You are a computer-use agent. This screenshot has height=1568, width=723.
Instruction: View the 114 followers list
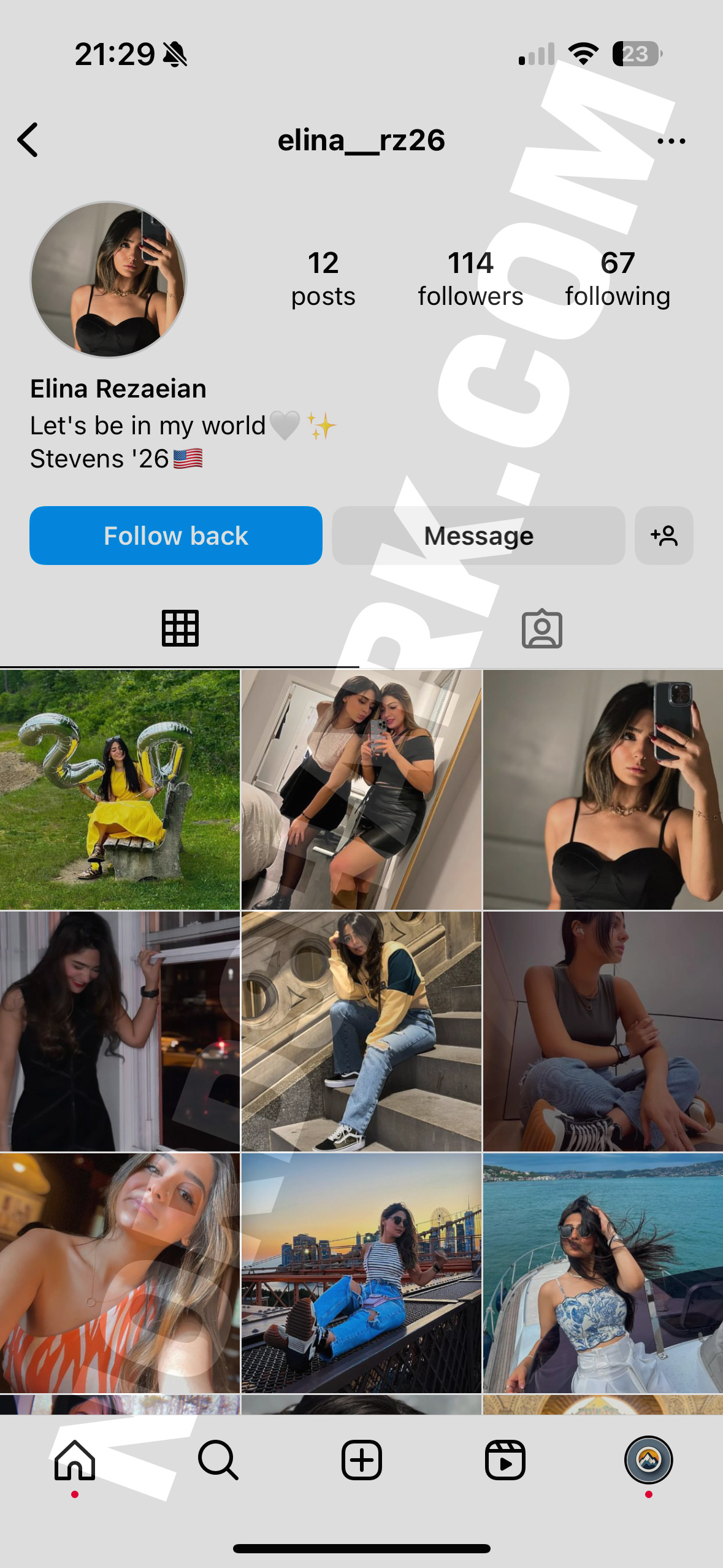coord(470,279)
